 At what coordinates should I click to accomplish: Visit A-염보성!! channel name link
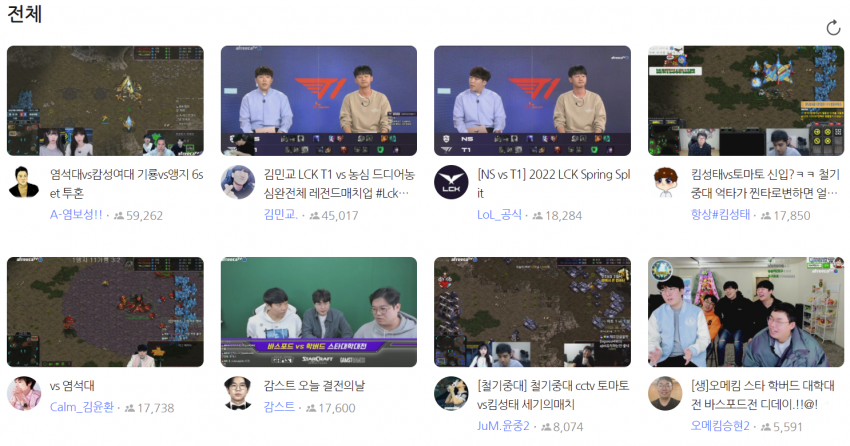click(76, 215)
